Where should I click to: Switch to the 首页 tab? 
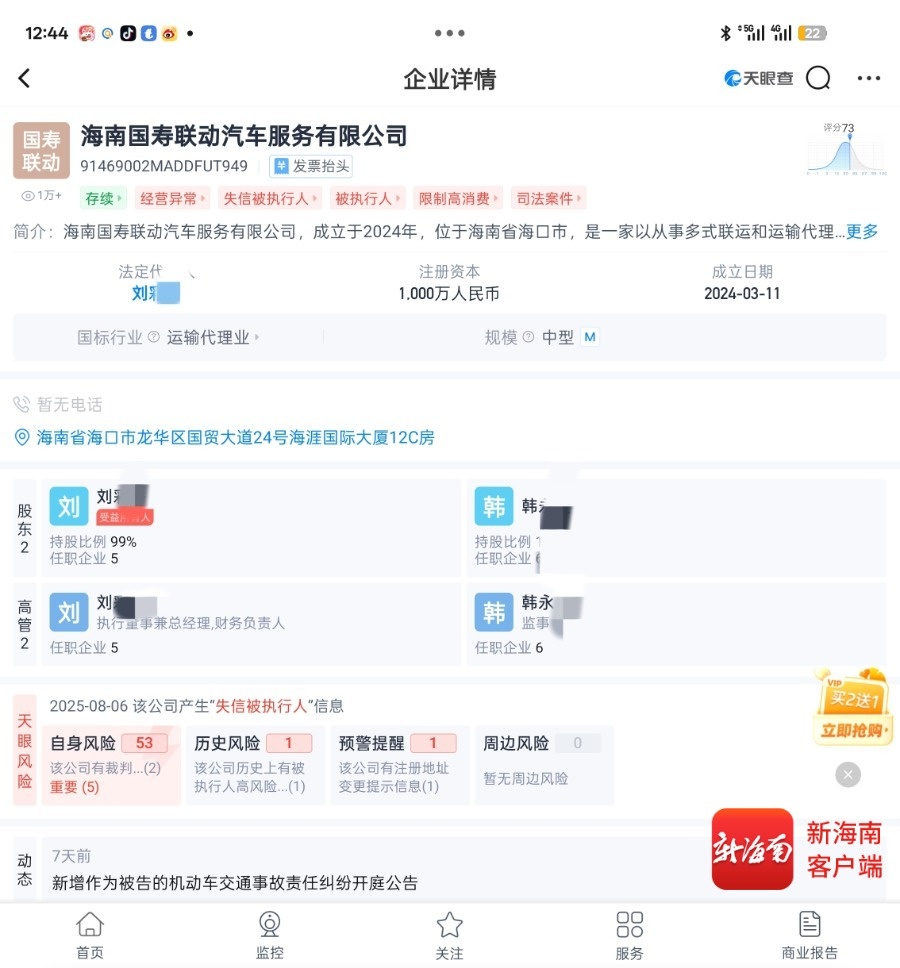[90, 936]
